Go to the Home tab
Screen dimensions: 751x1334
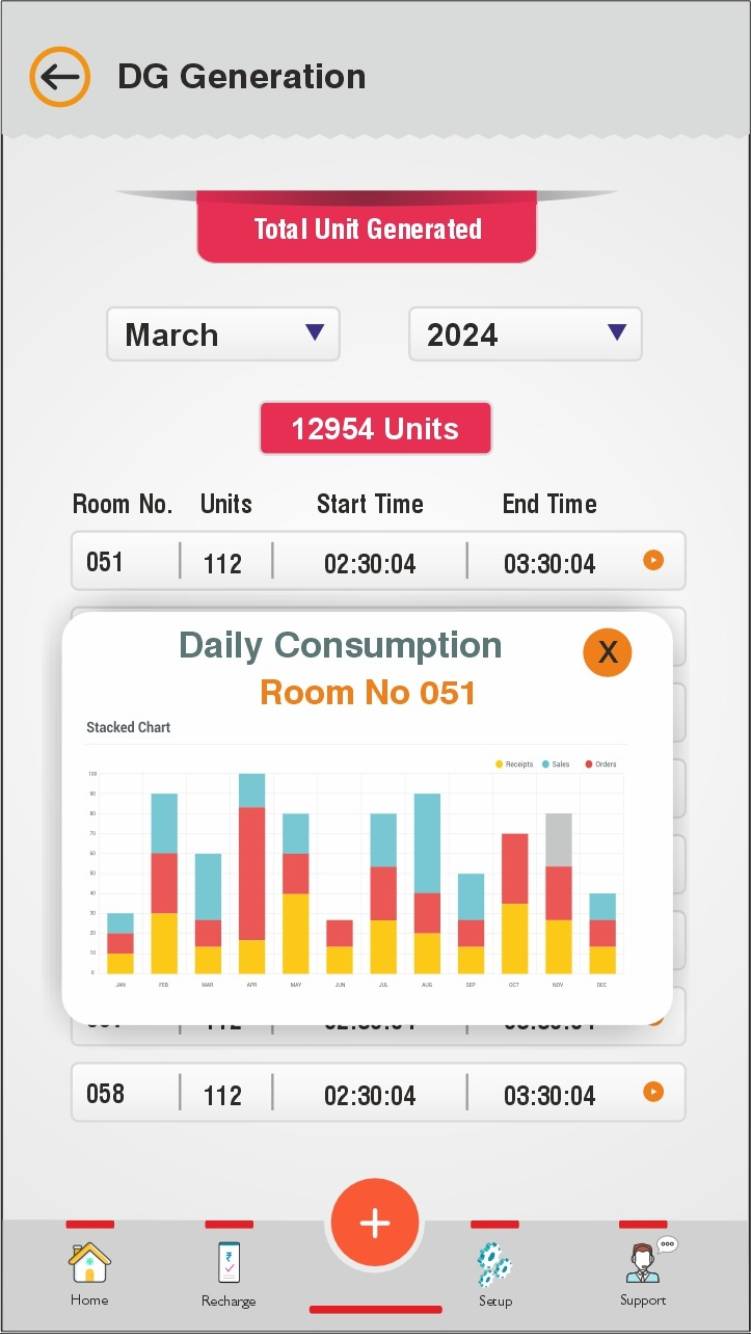(89, 1272)
